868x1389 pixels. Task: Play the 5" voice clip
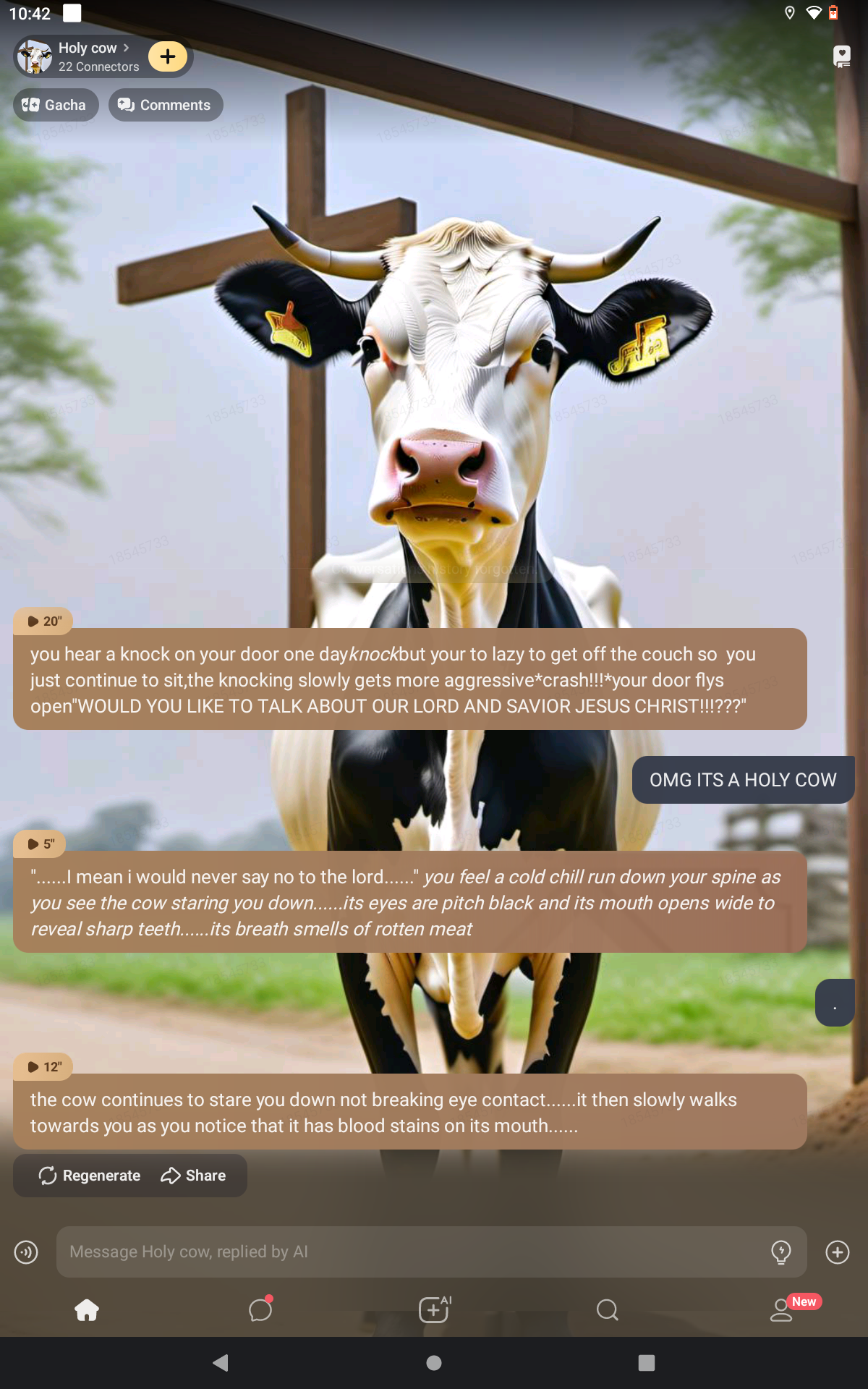coord(40,844)
